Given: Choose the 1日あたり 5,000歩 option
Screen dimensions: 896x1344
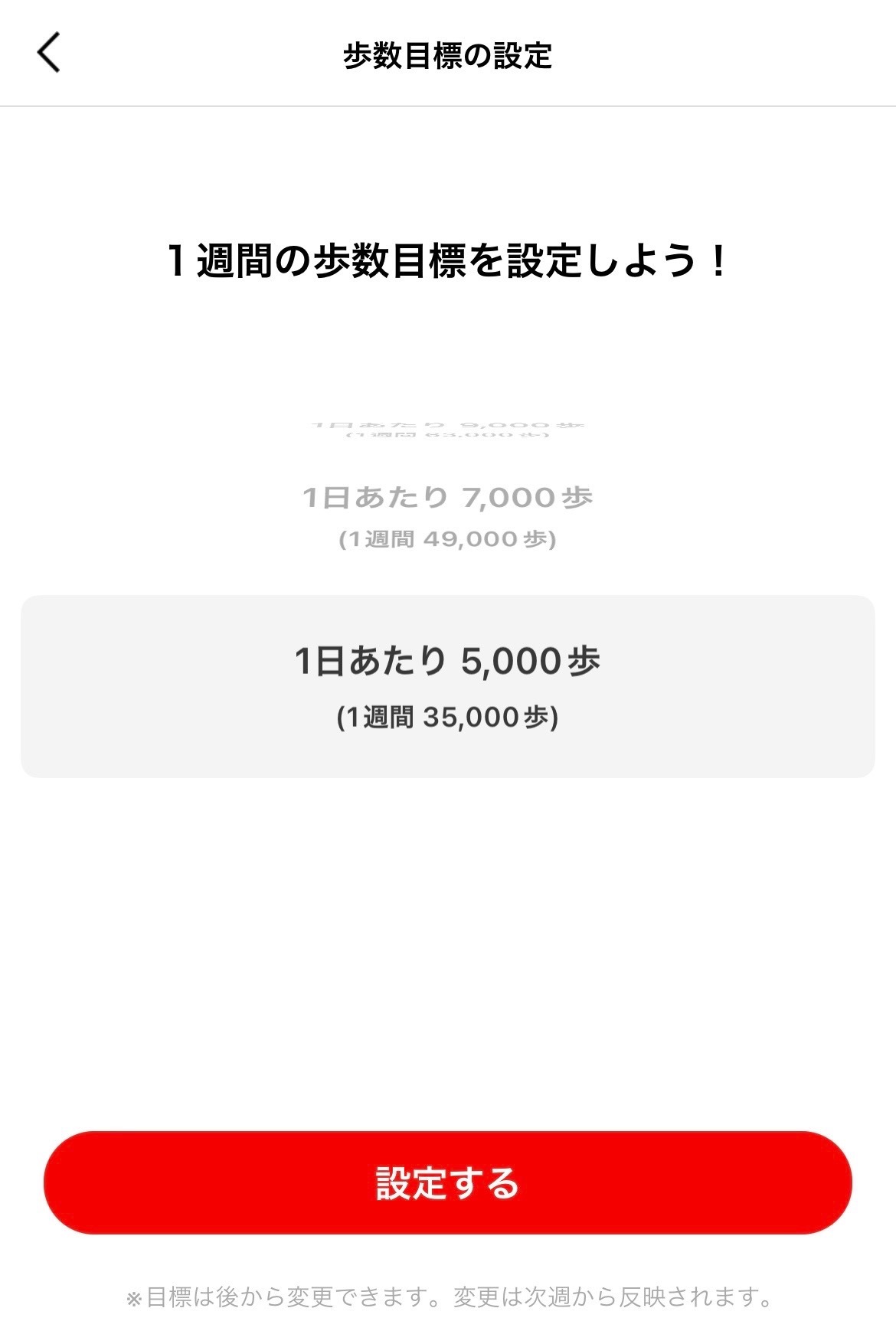Looking at the screenshot, I should point(447,685).
